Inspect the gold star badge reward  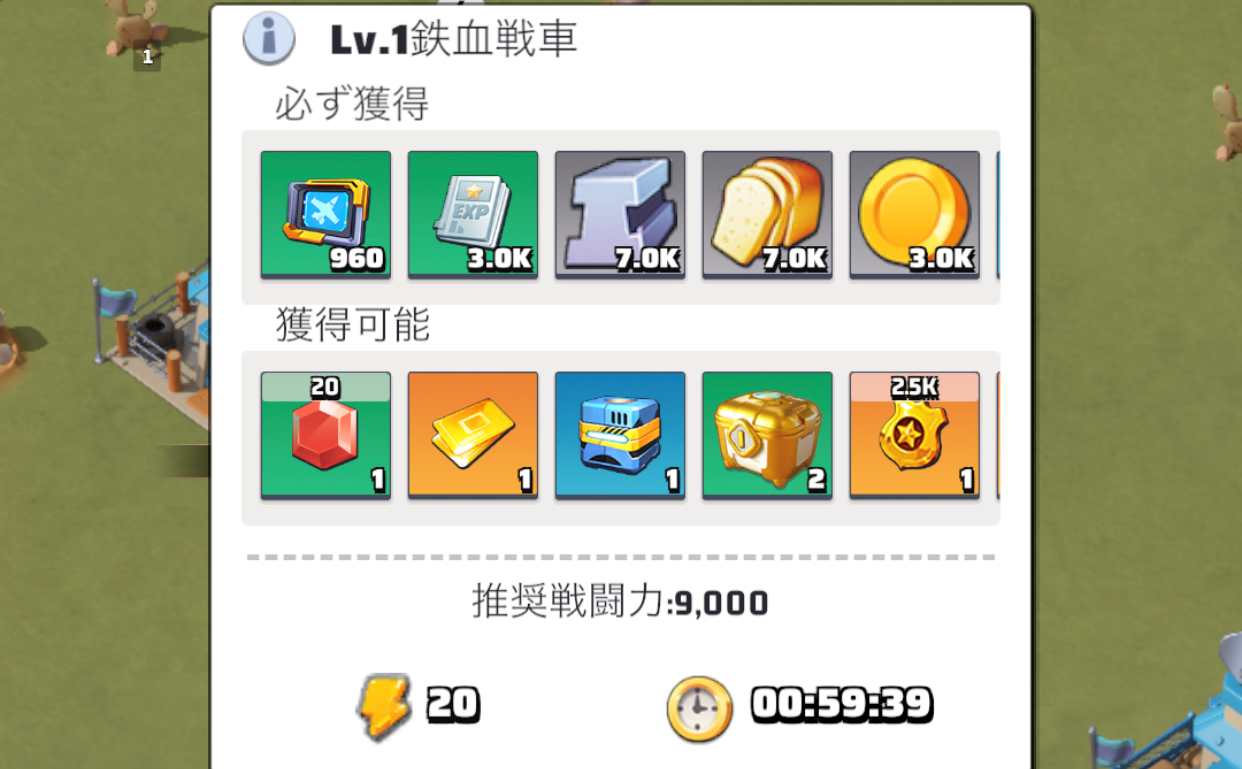tap(914, 435)
